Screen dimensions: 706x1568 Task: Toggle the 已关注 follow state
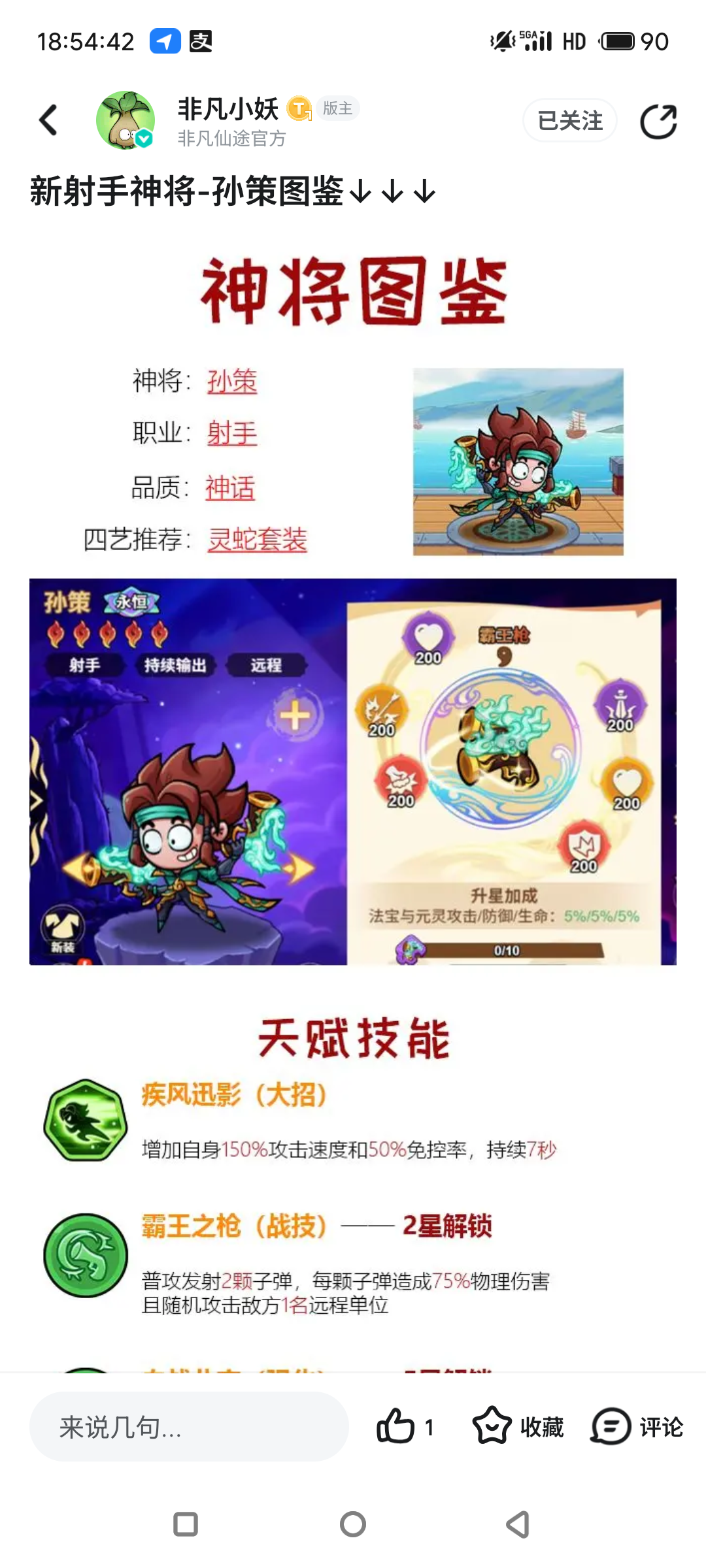[x=569, y=120]
